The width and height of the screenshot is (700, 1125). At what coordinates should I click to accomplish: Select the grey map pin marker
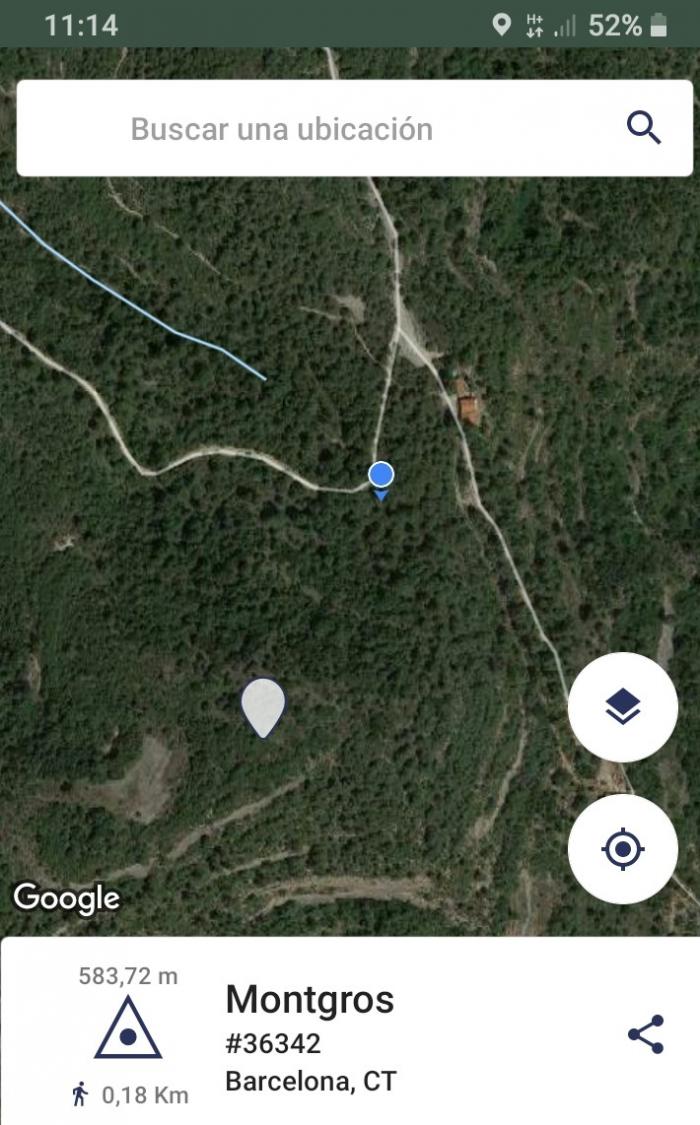coord(263,707)
